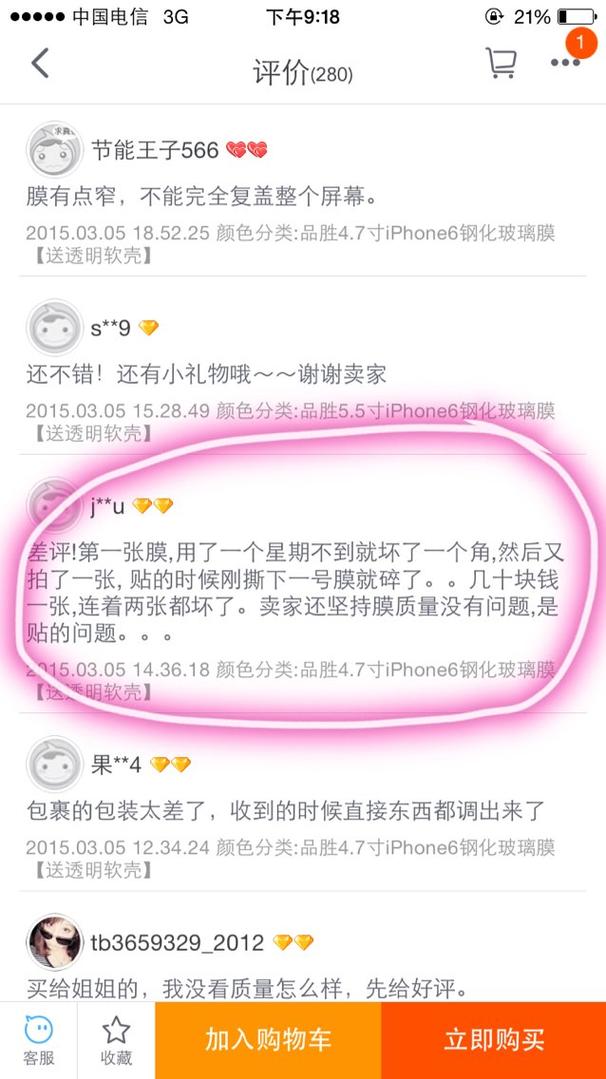
Task: Buy now with 立即购买
Action: 494,1040
